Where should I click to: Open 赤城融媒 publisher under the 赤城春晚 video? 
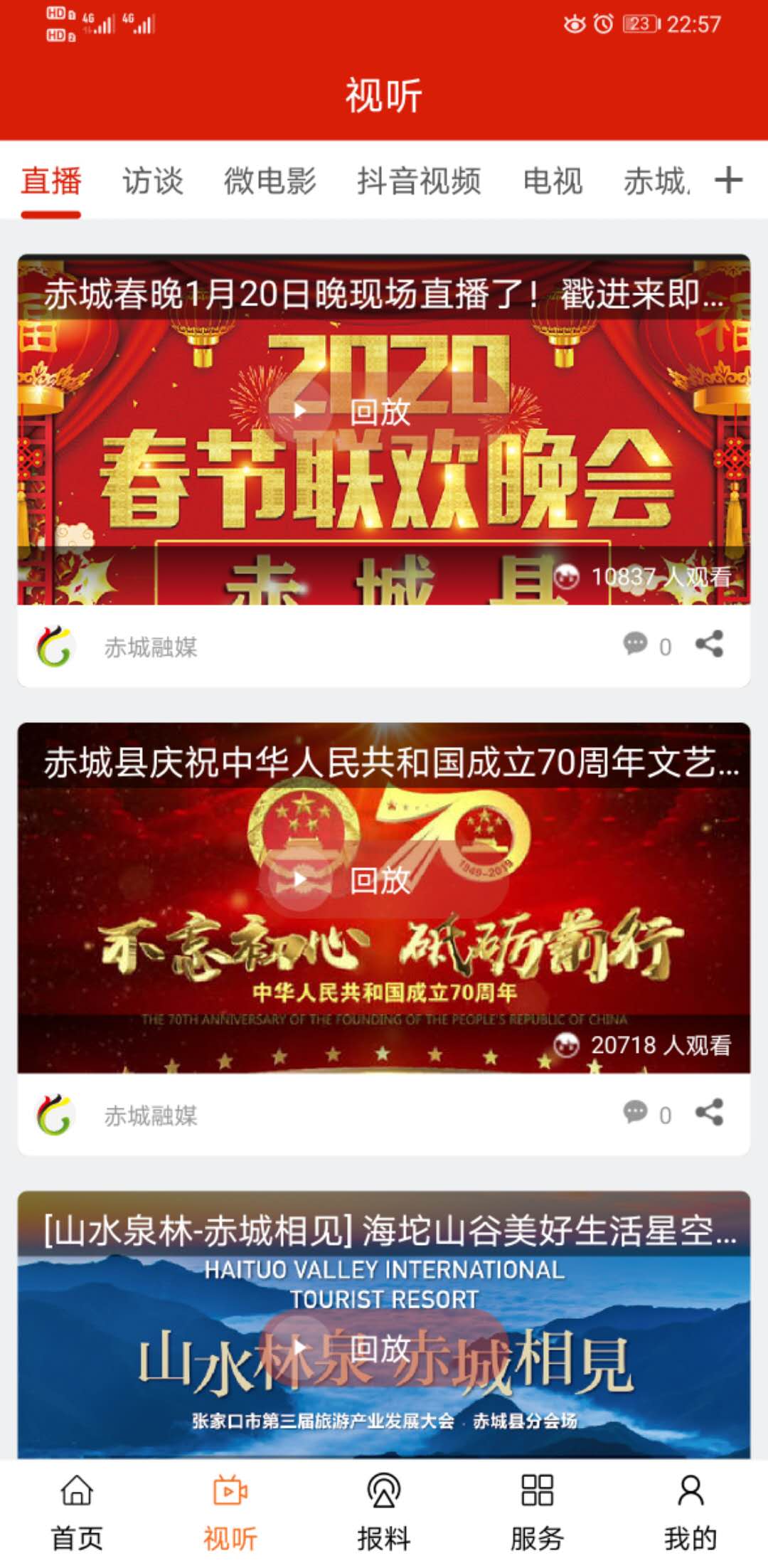pos(150,647)
